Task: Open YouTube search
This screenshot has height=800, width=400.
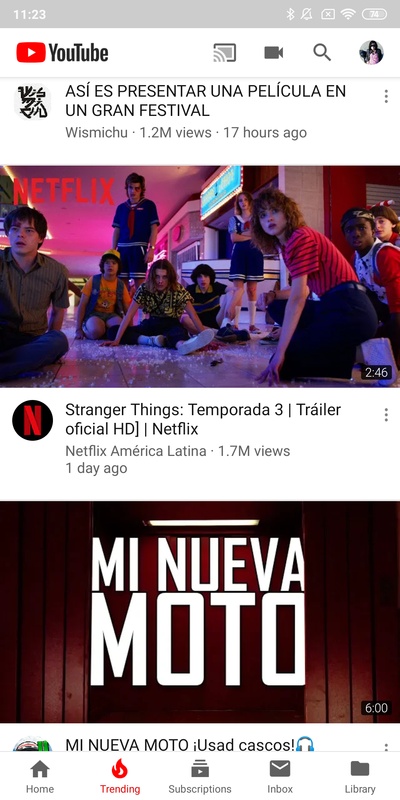Action: [x=322, y=52]
